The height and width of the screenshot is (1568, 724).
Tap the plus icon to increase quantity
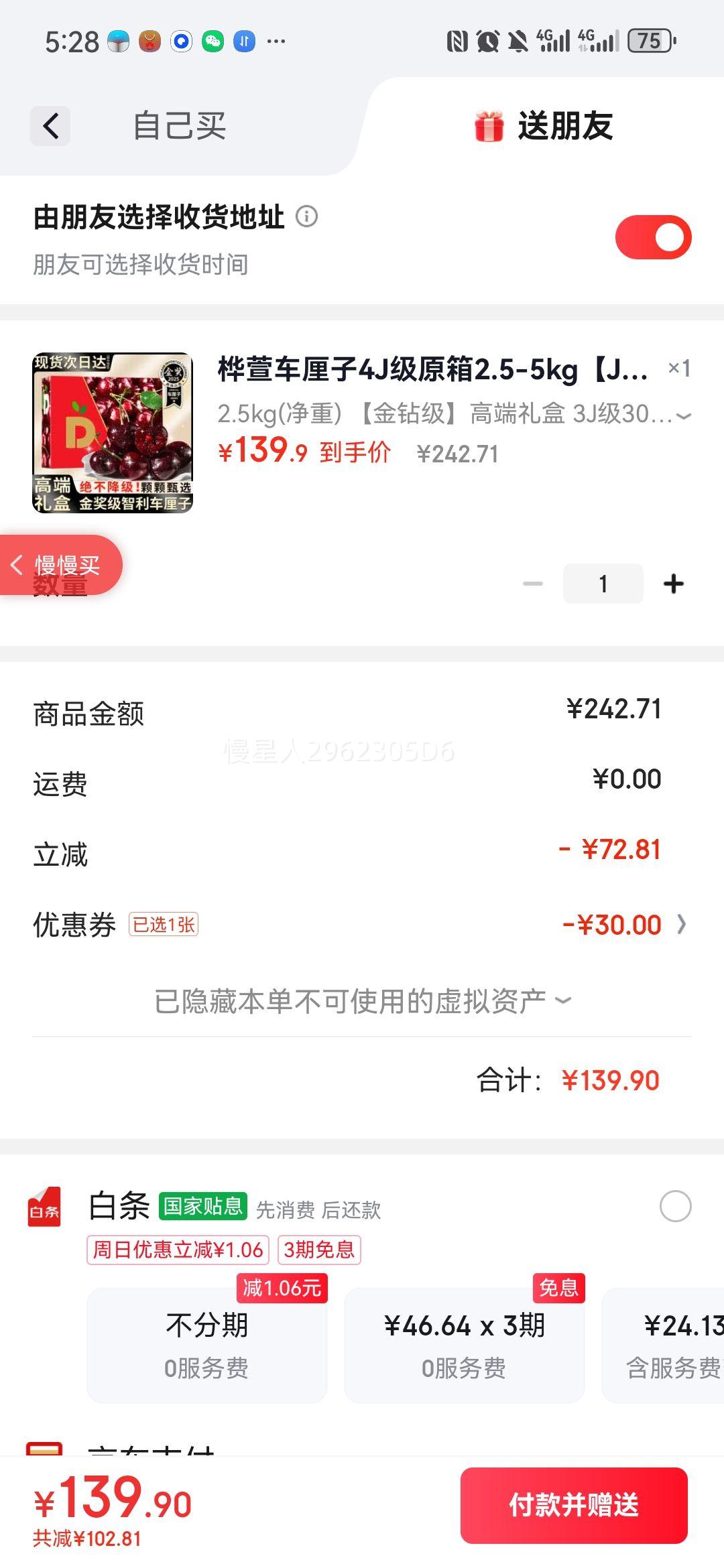[x=673, y=583]
